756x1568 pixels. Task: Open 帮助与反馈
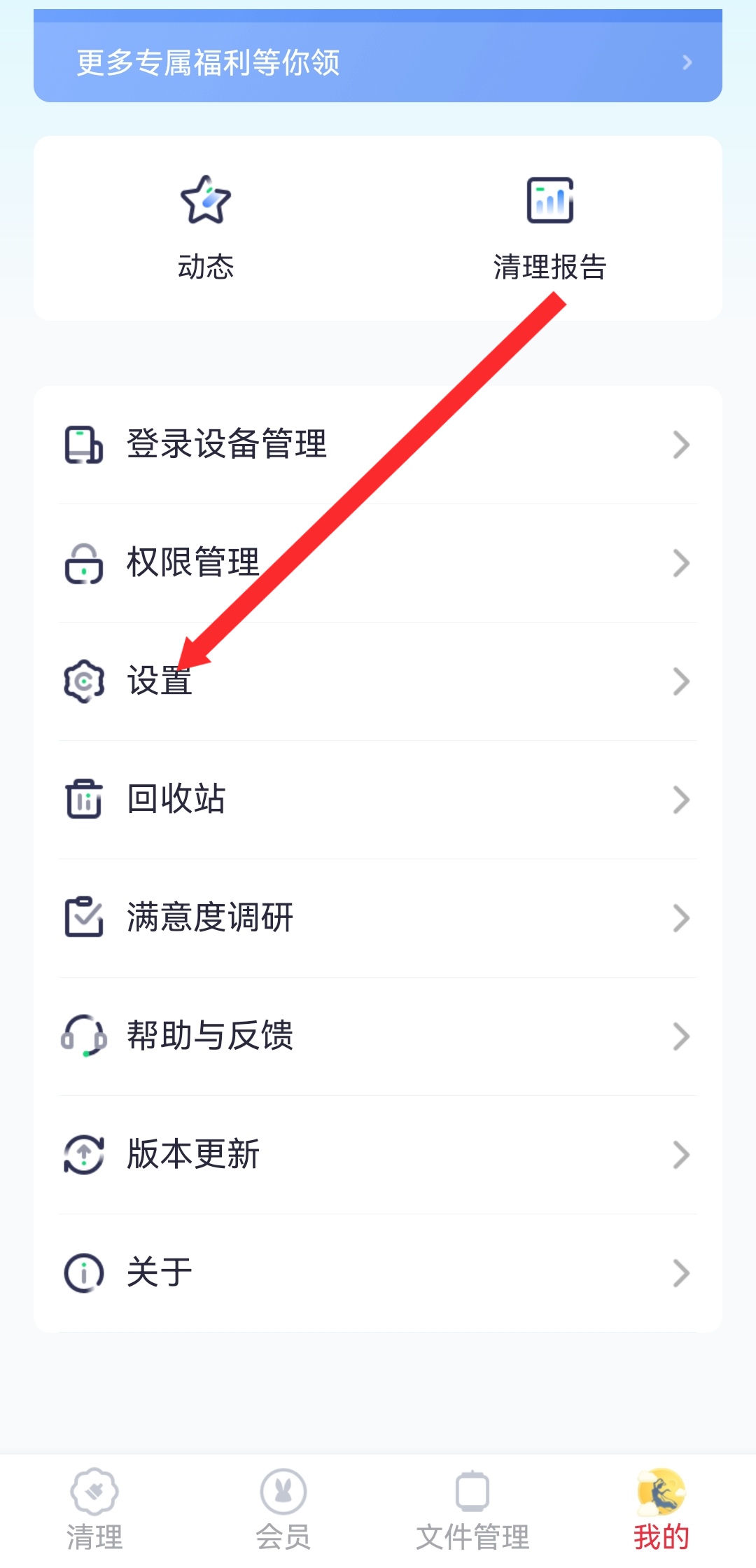point(378,1036)
